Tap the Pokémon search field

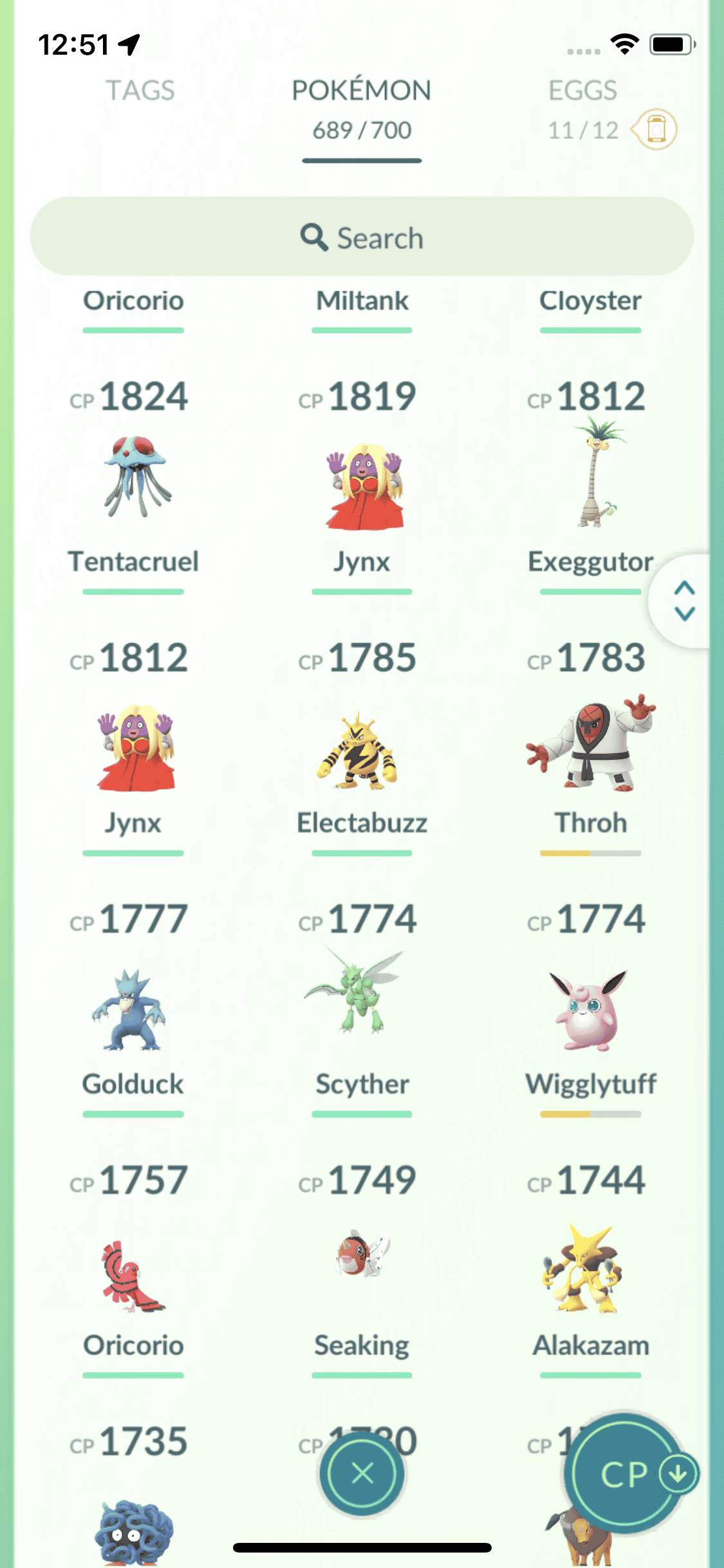[362, 238]
